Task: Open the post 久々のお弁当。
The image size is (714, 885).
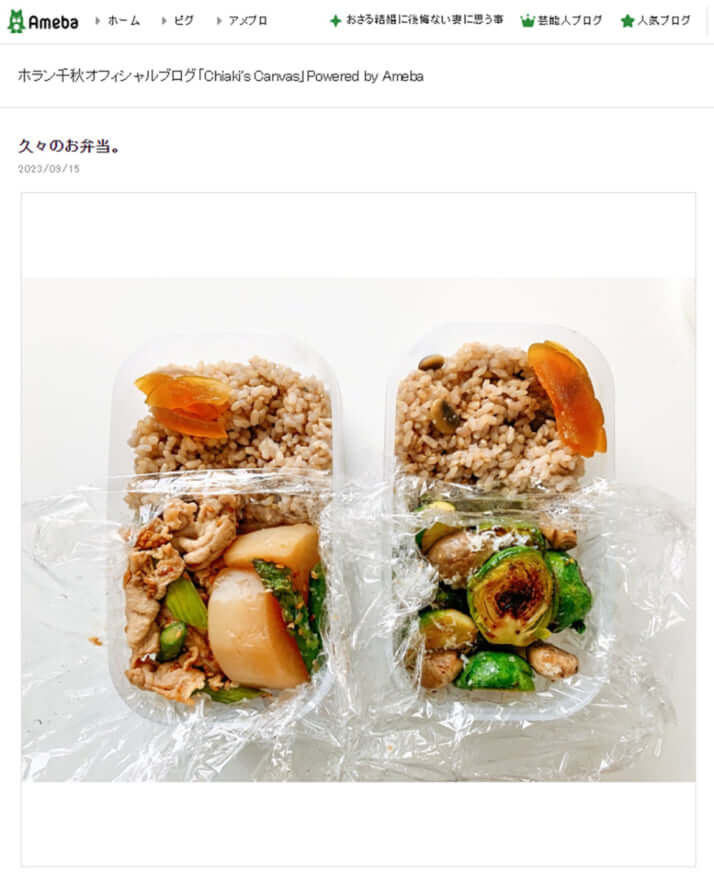Action: pos(70,146)
